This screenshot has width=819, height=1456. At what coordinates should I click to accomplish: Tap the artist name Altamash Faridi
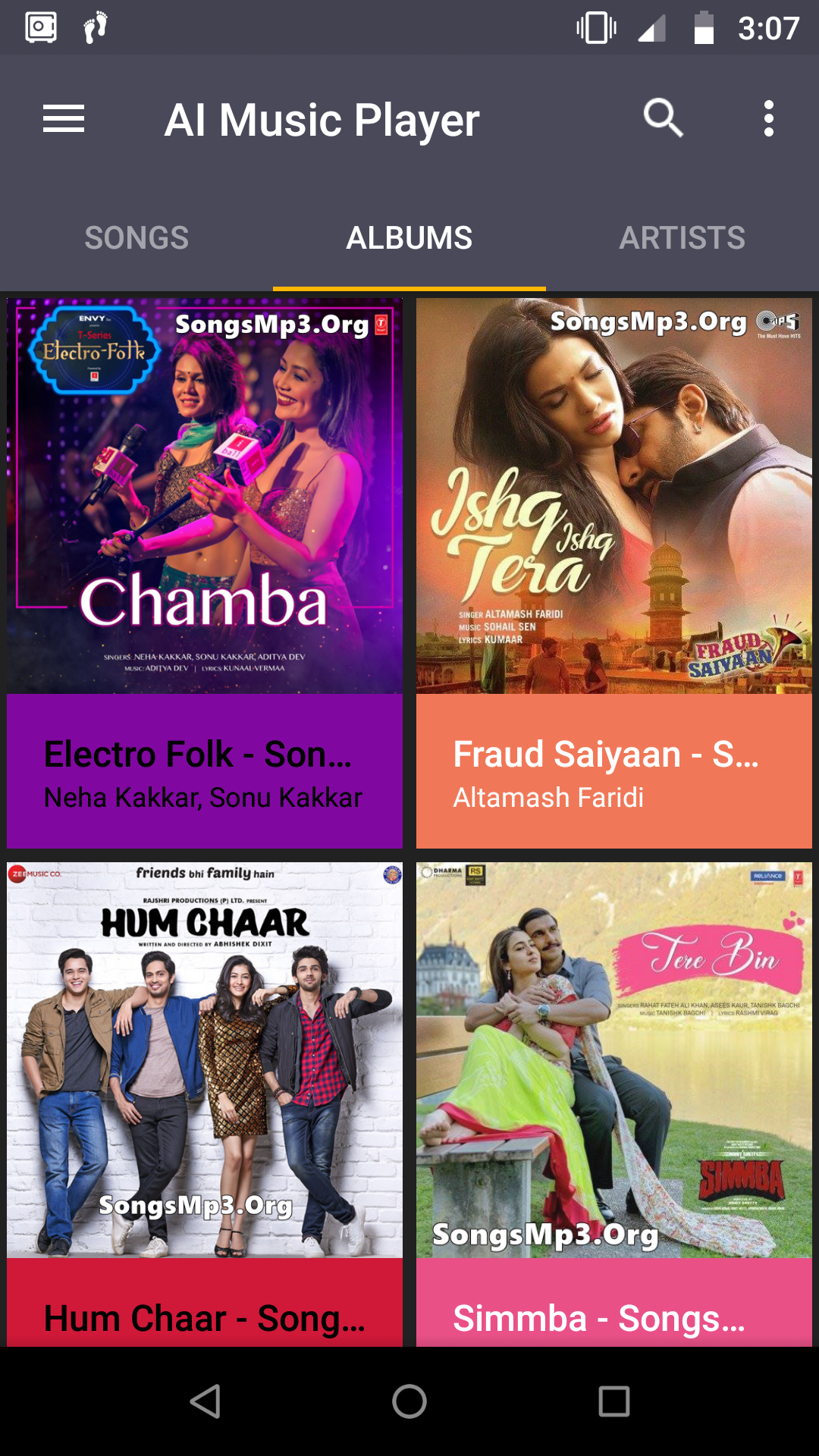548,797
